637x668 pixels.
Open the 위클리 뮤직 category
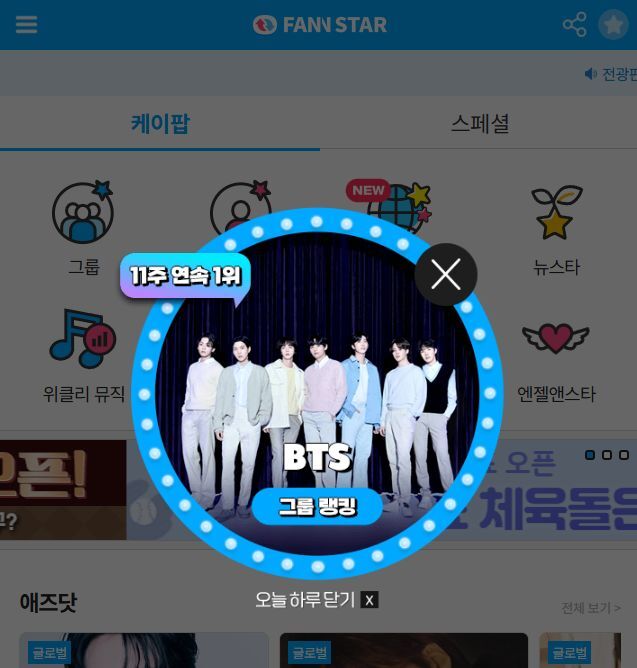[x=83, y=355]
